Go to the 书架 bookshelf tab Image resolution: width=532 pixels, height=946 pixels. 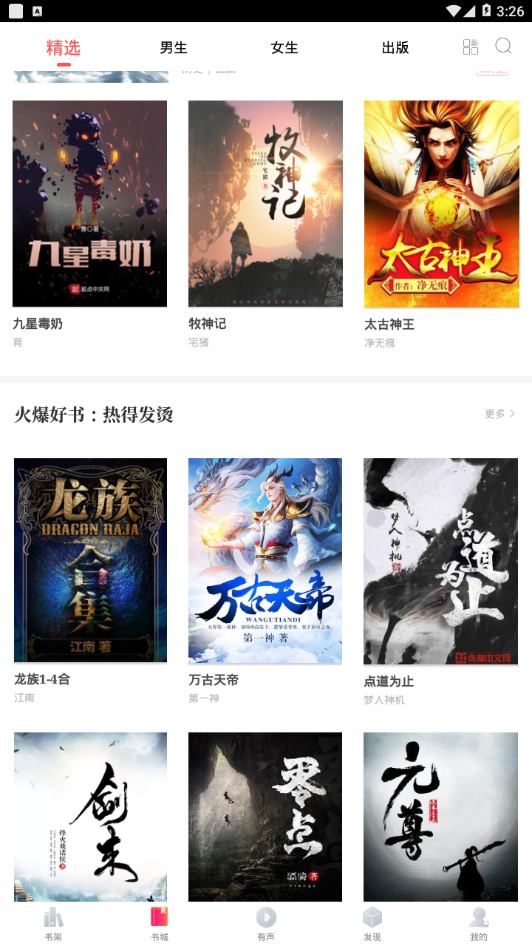[x=53, y=924]
